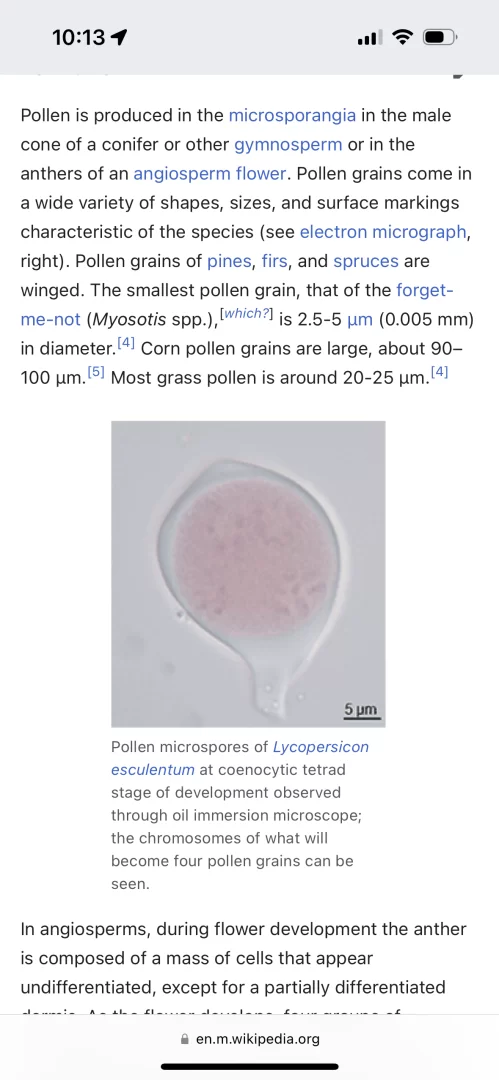Viewport: 499px width, 1080px height.
Task: View citation number 5
Action: (x=96, y=373)
